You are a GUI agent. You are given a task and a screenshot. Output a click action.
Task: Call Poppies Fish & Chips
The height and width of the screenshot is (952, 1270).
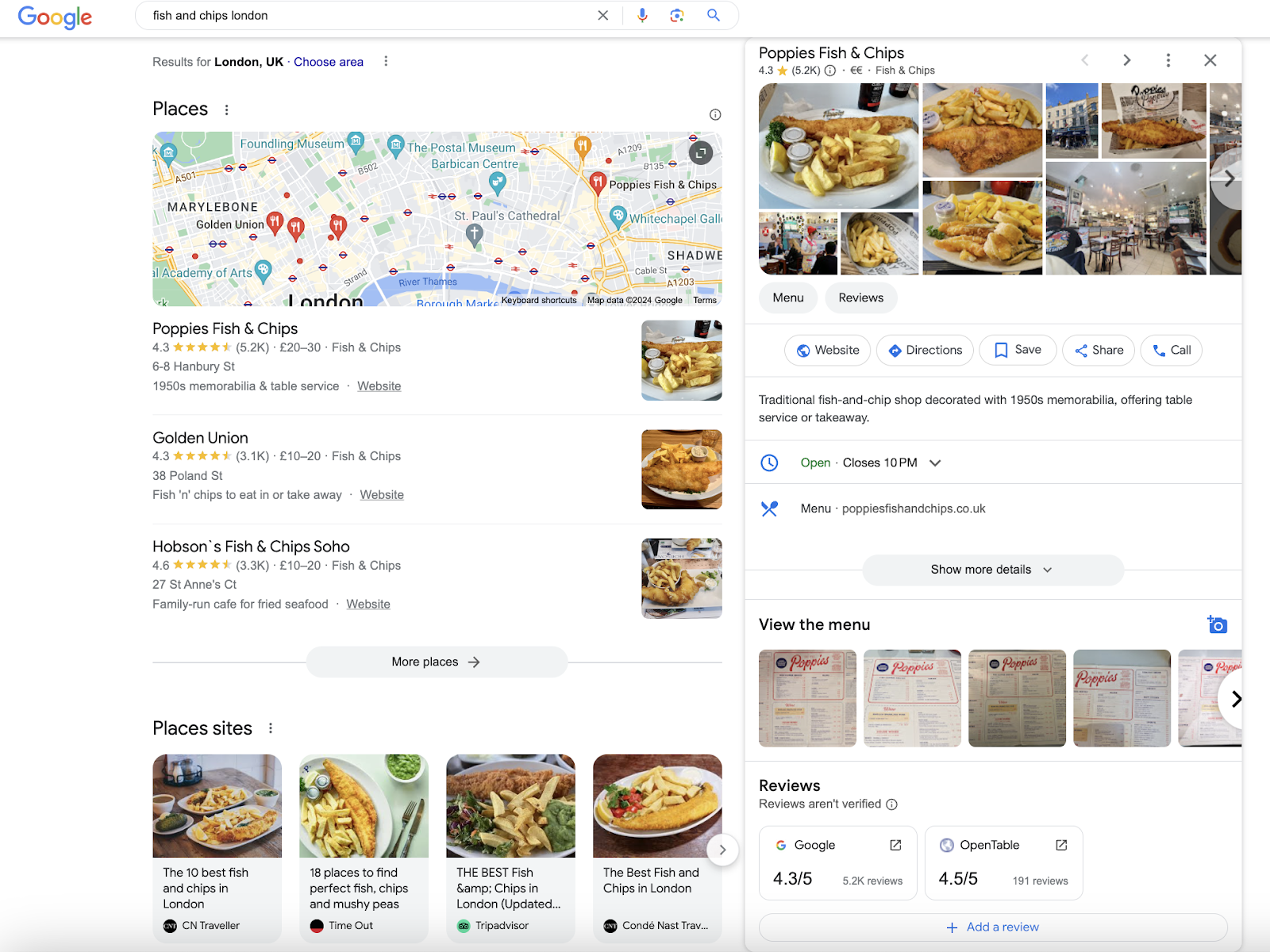pyautogui.click(x=1172, y=350)
